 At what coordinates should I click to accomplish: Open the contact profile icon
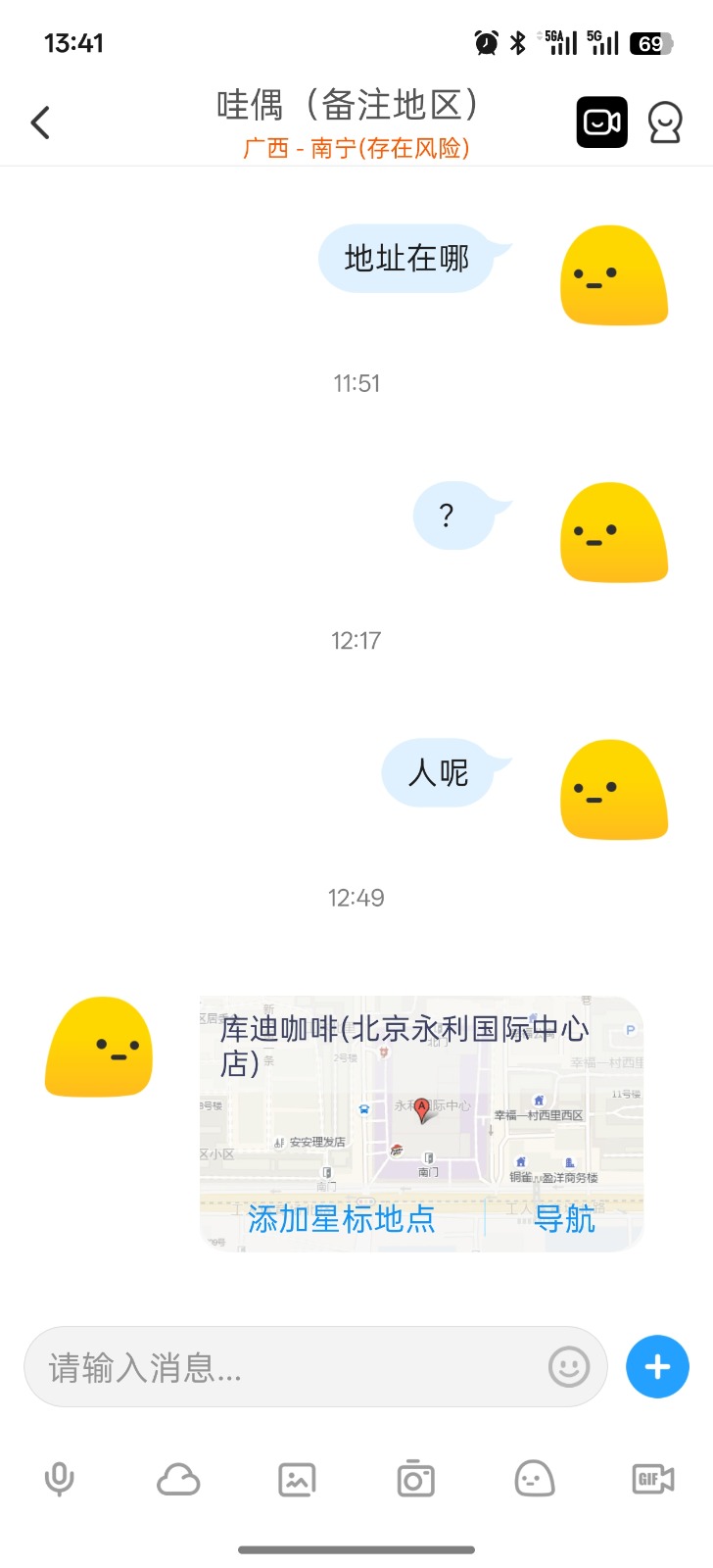point(665,122)
